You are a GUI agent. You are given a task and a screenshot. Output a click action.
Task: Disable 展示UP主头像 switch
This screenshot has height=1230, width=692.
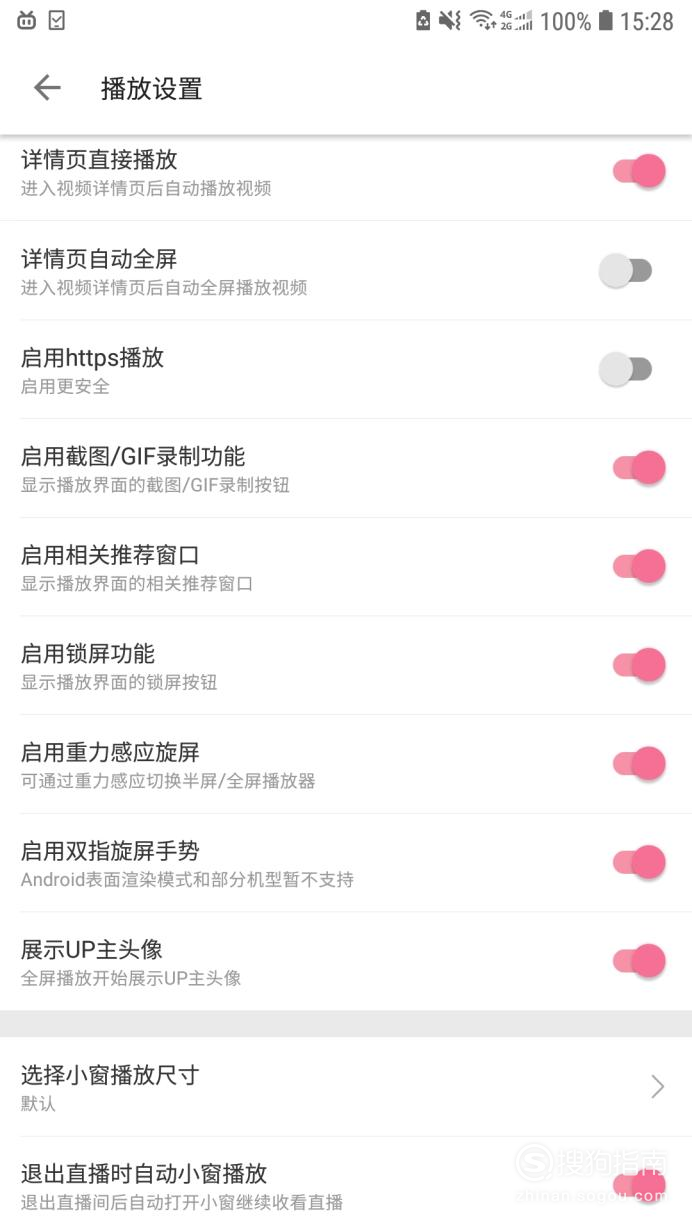point(639,961)
